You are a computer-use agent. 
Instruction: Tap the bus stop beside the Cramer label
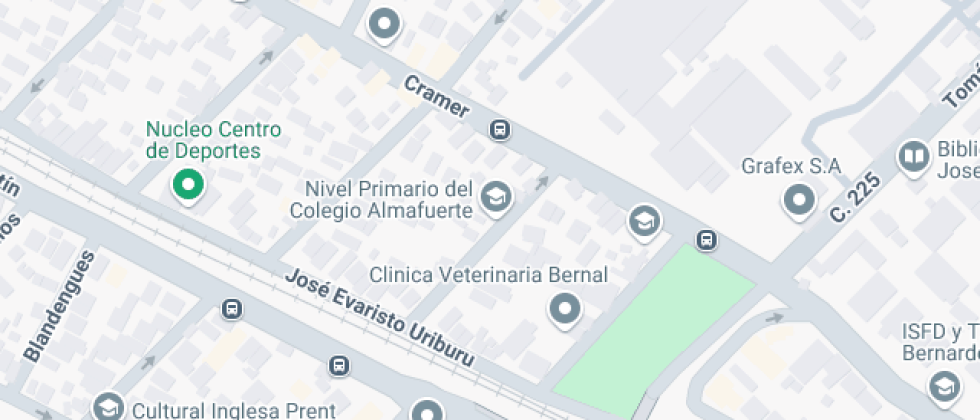pyautogui.click(x=499, y=130)
